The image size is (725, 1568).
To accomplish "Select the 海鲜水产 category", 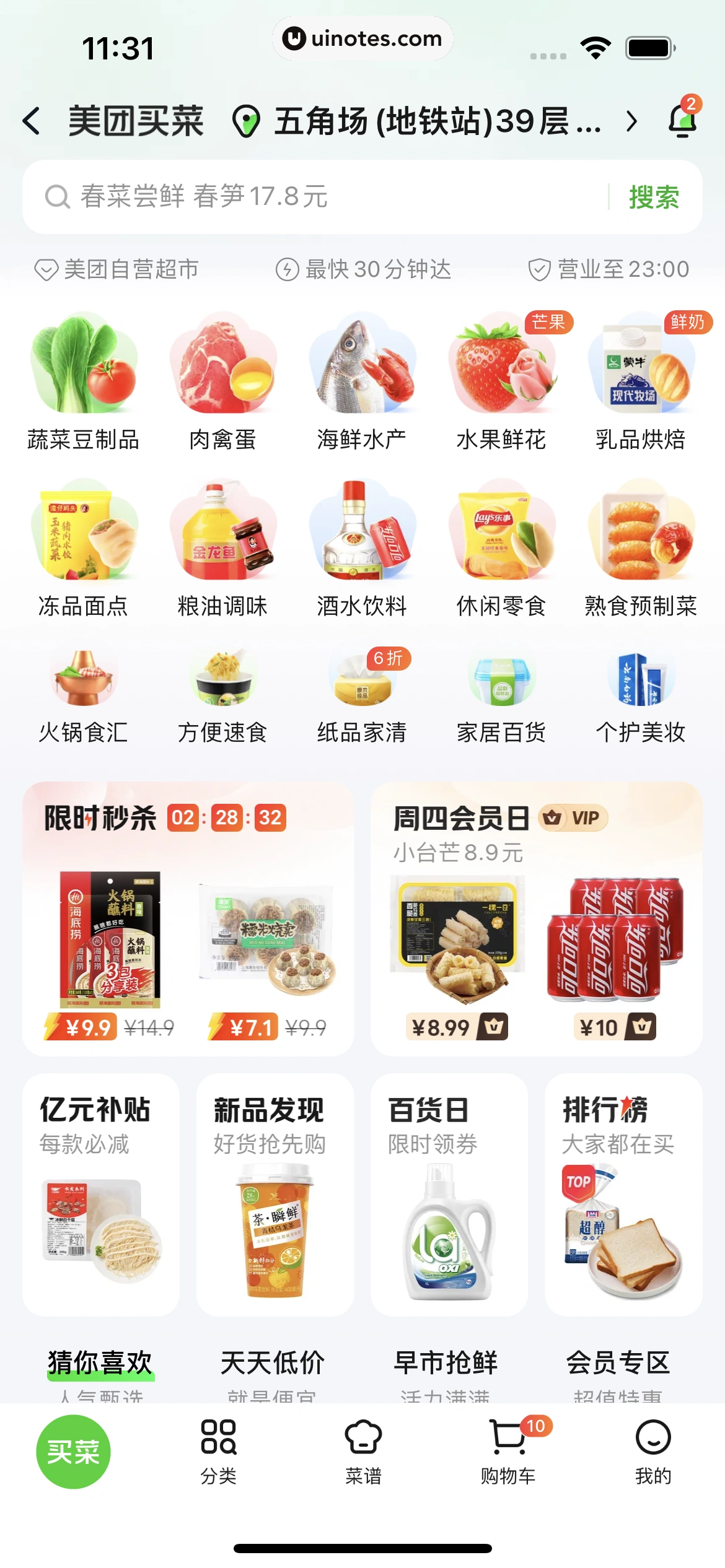I will pos(362,384).
